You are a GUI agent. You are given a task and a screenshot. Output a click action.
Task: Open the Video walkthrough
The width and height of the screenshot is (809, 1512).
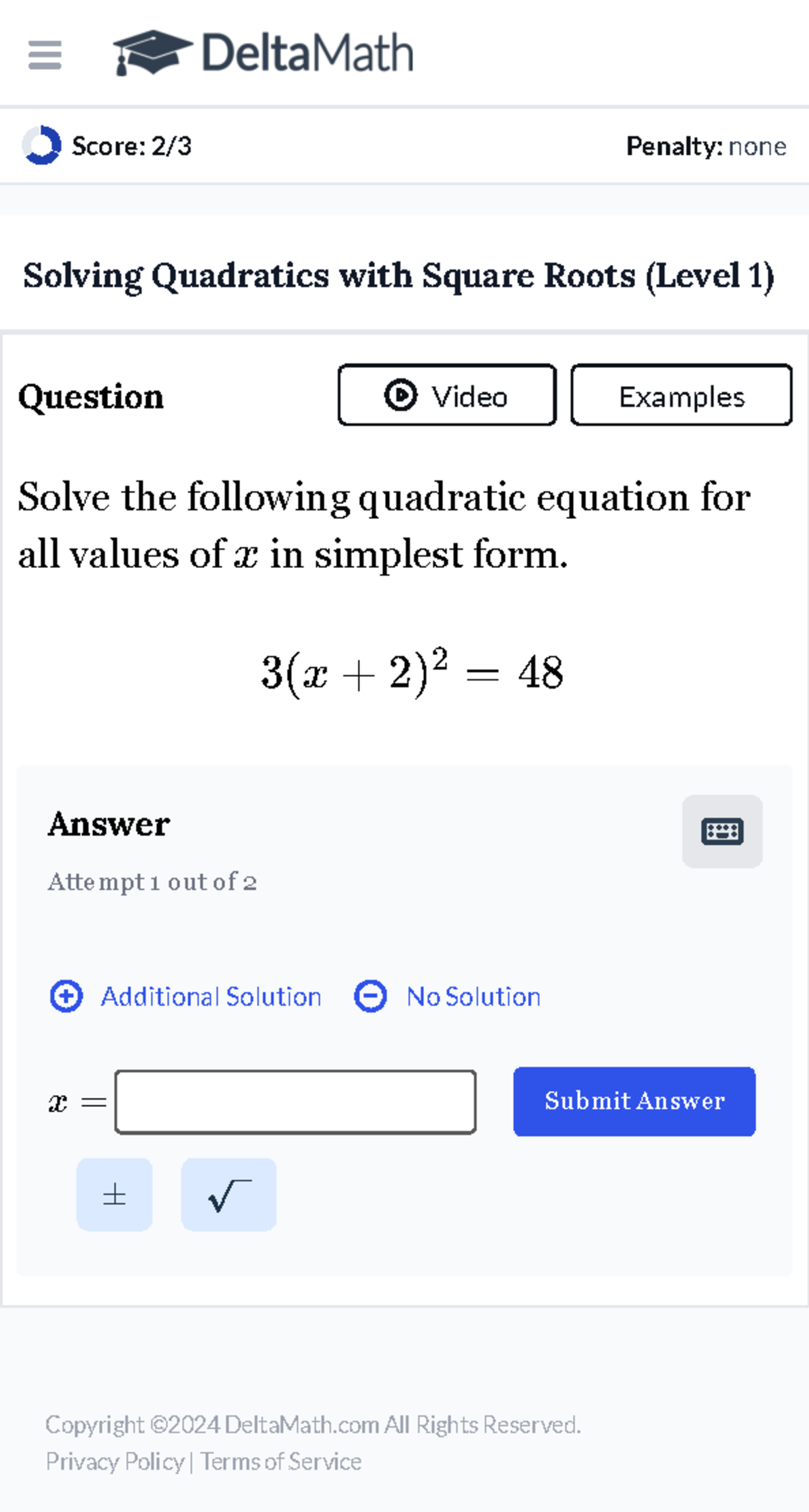[x=447, y=397]
